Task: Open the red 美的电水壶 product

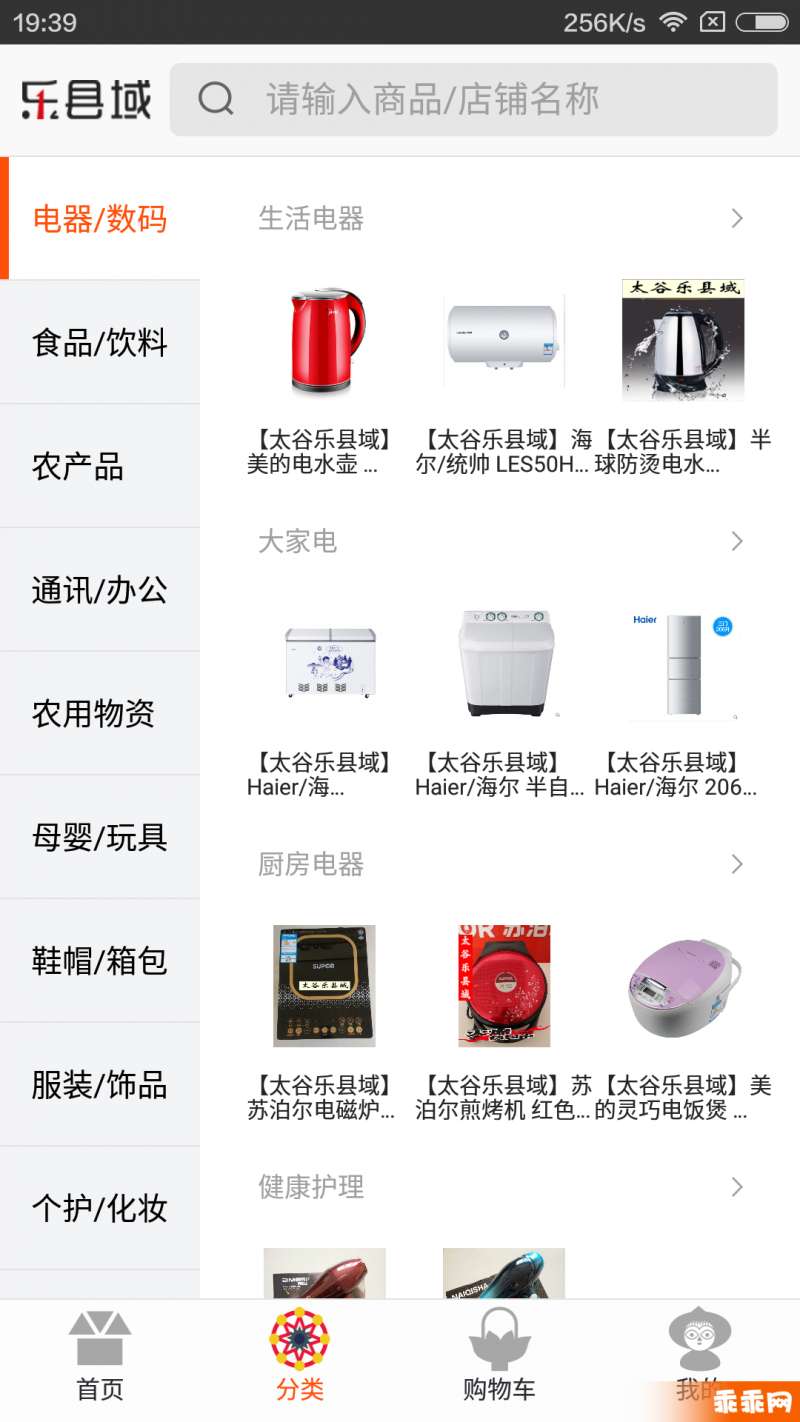Action: coord(324,377)
